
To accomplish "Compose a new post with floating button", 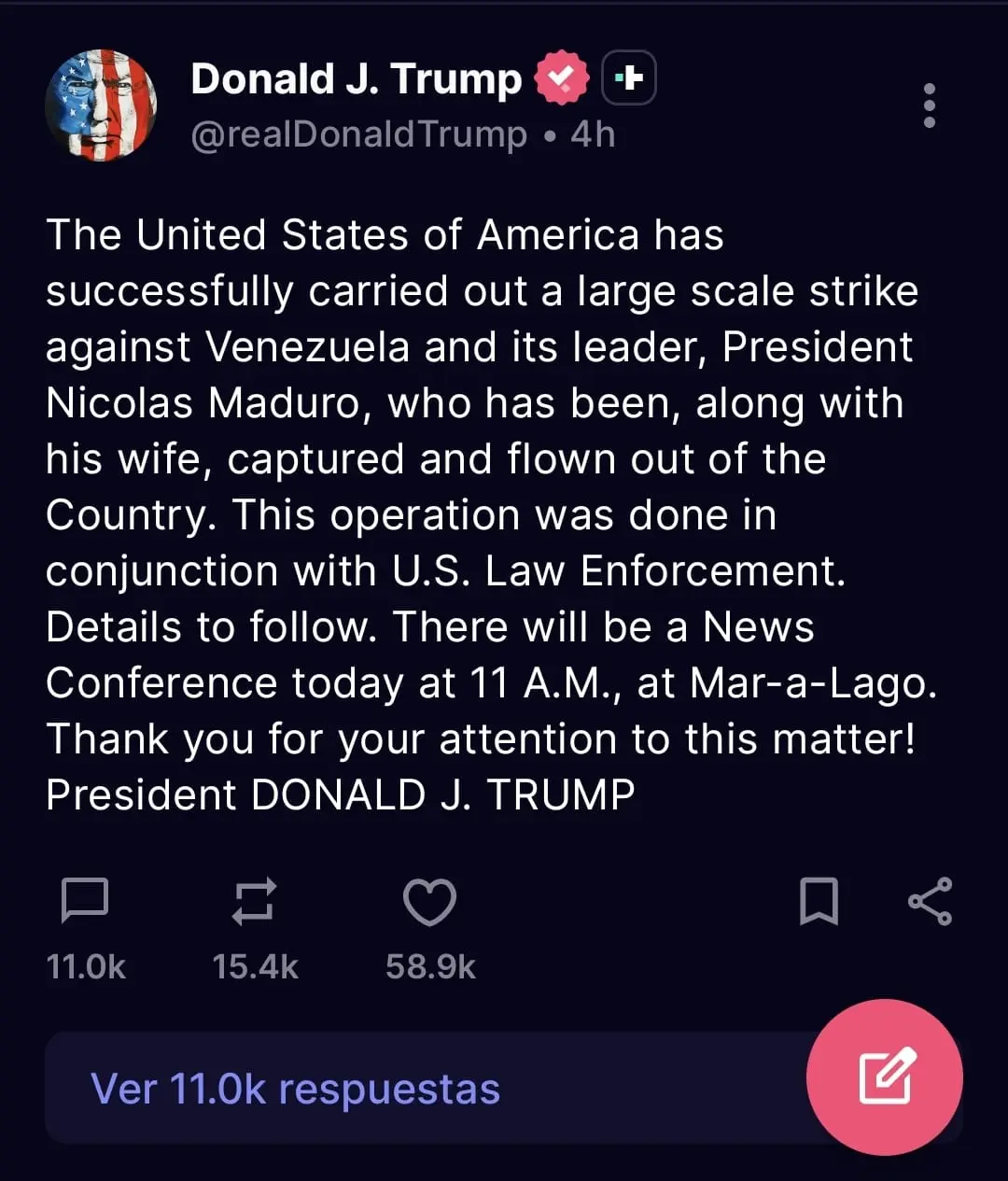I will pyautogui.click(x=885, y=1076).
